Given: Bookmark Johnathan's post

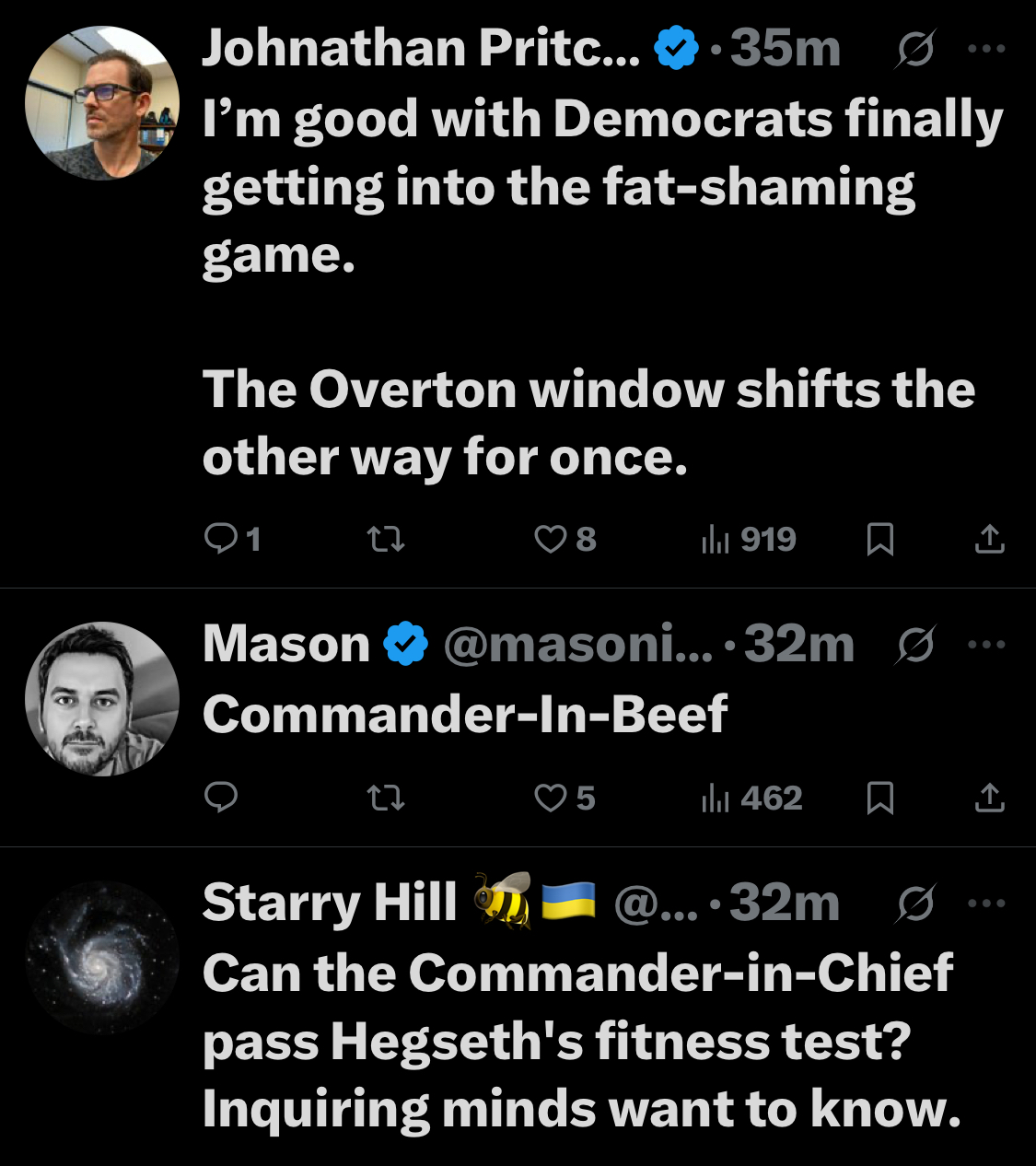Looking at the screenshot, I should (880, 538).
